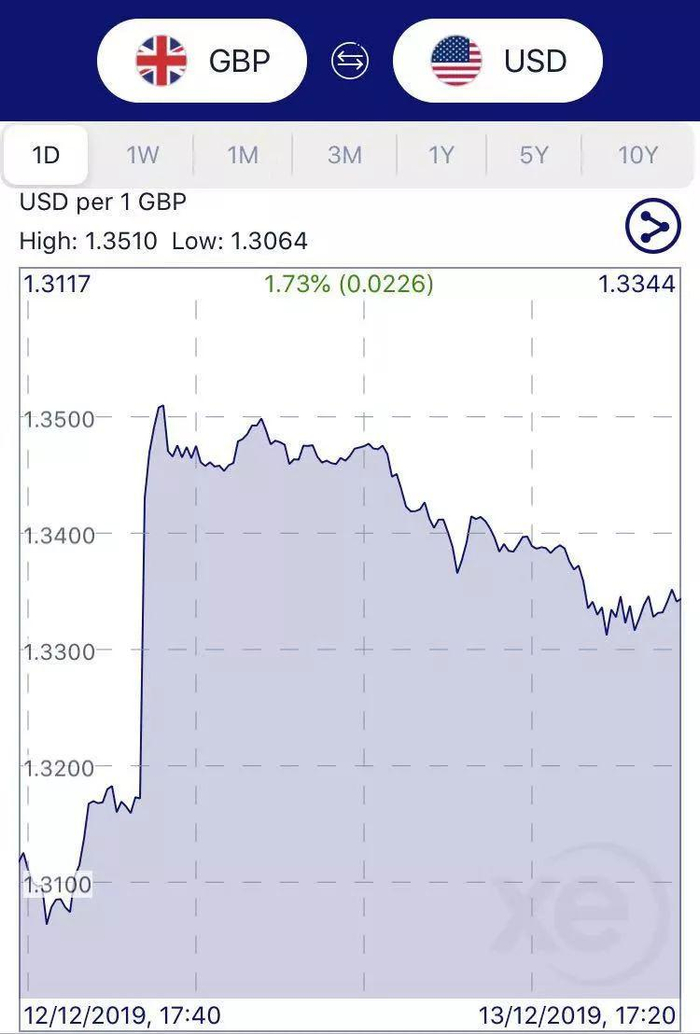This screenshot has height=1034, width=700.
Task: Switch to the 1D chart range
Action: (46, 155)
